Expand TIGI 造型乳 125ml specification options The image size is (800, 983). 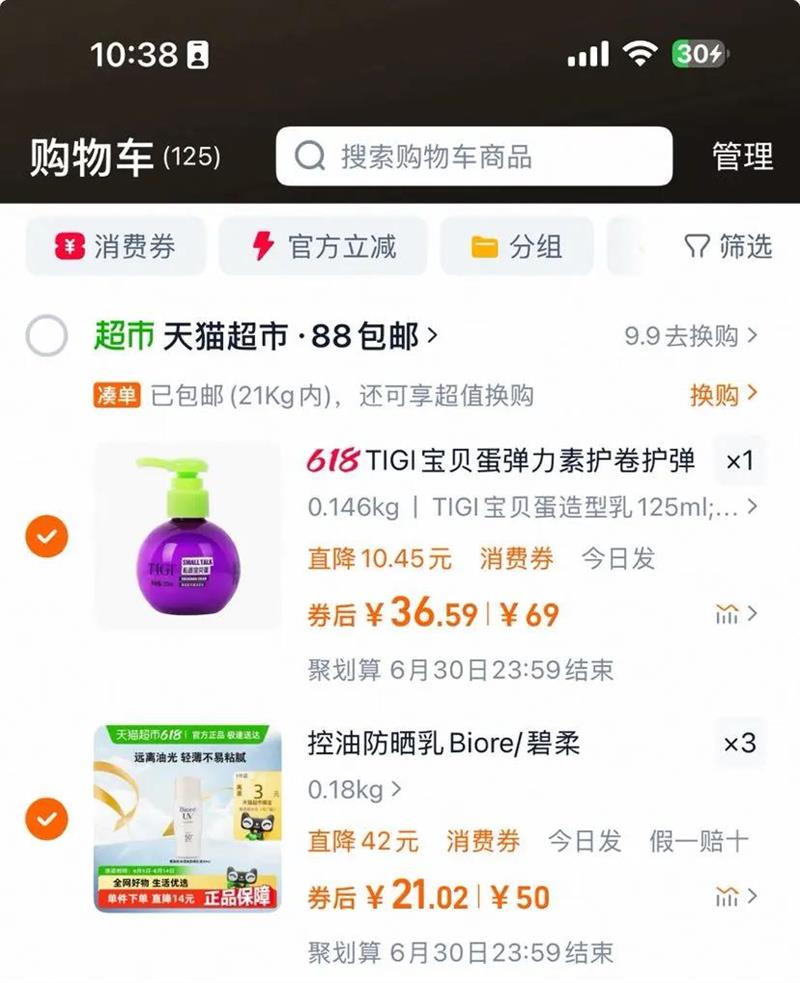532,507
